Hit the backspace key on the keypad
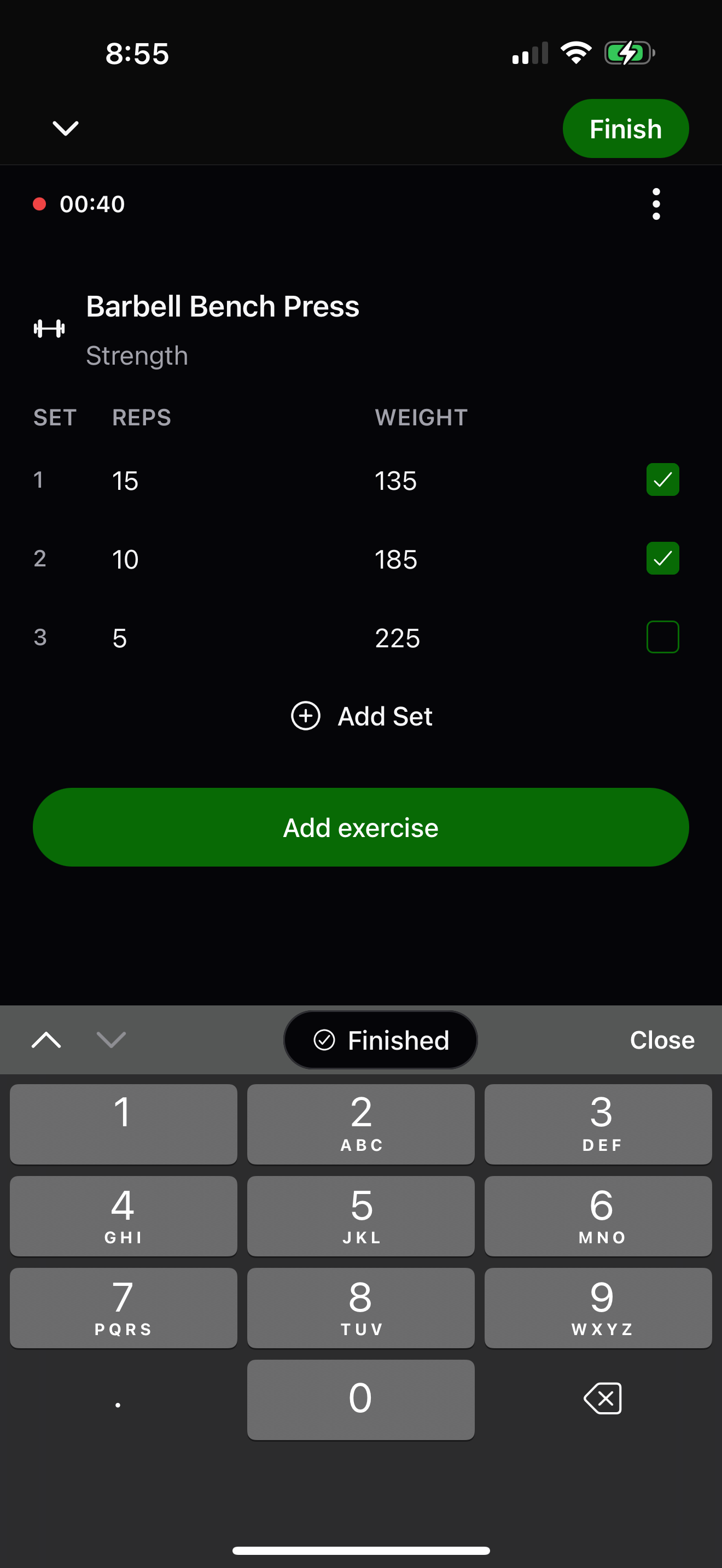 pos(602,1398)
